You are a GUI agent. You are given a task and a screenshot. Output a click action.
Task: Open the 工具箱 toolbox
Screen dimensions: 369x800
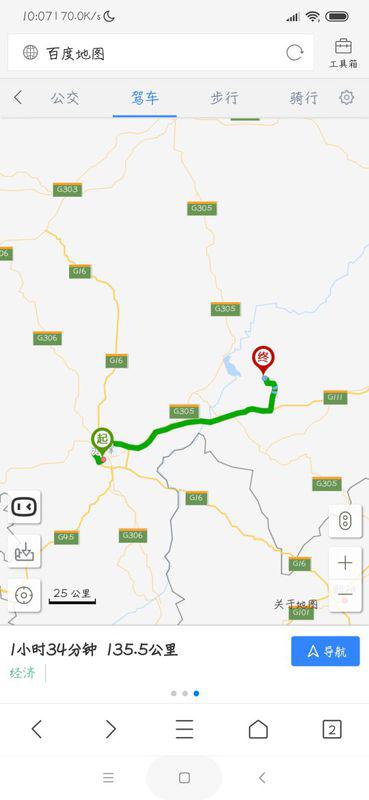pyautogui.click(x=343, y=53)
